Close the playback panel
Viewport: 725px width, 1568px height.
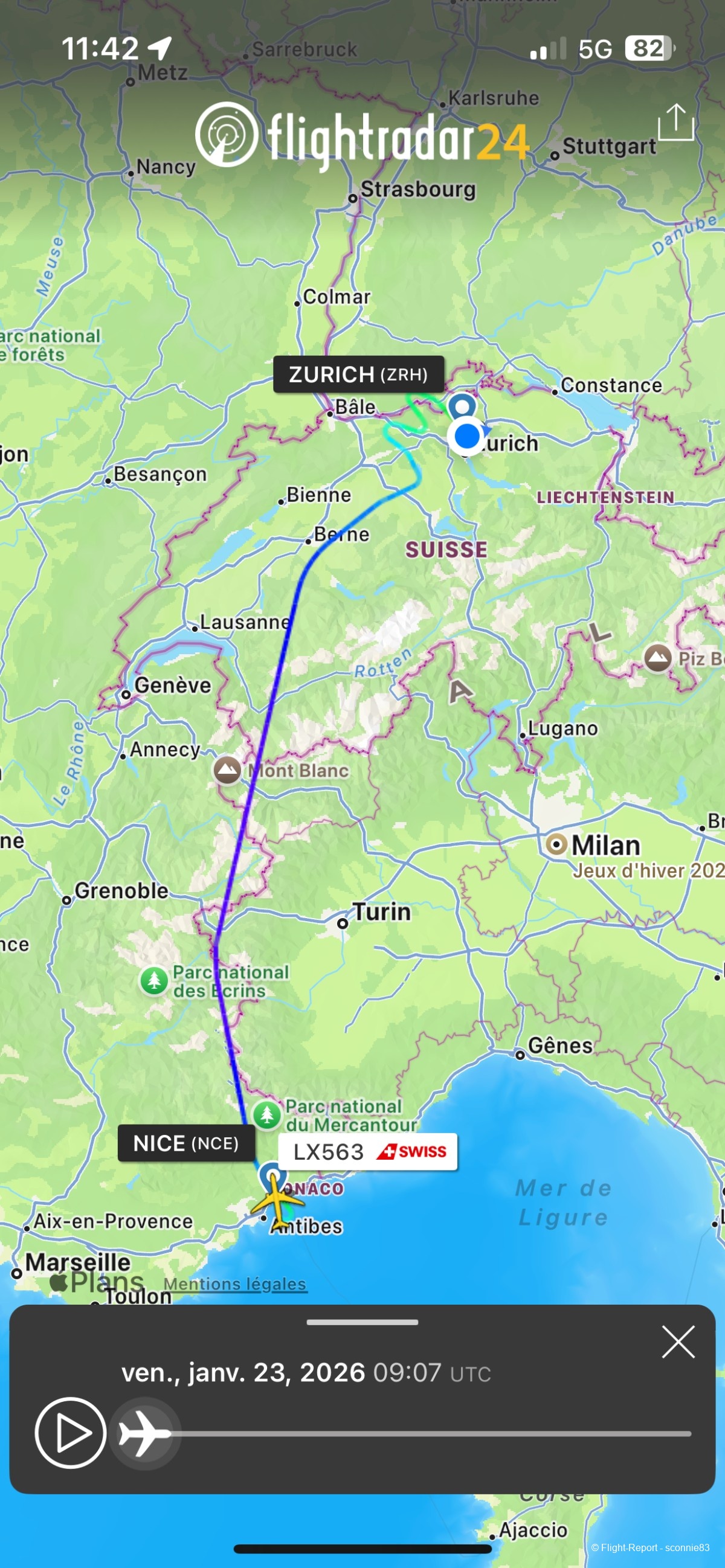(678, 1341)
